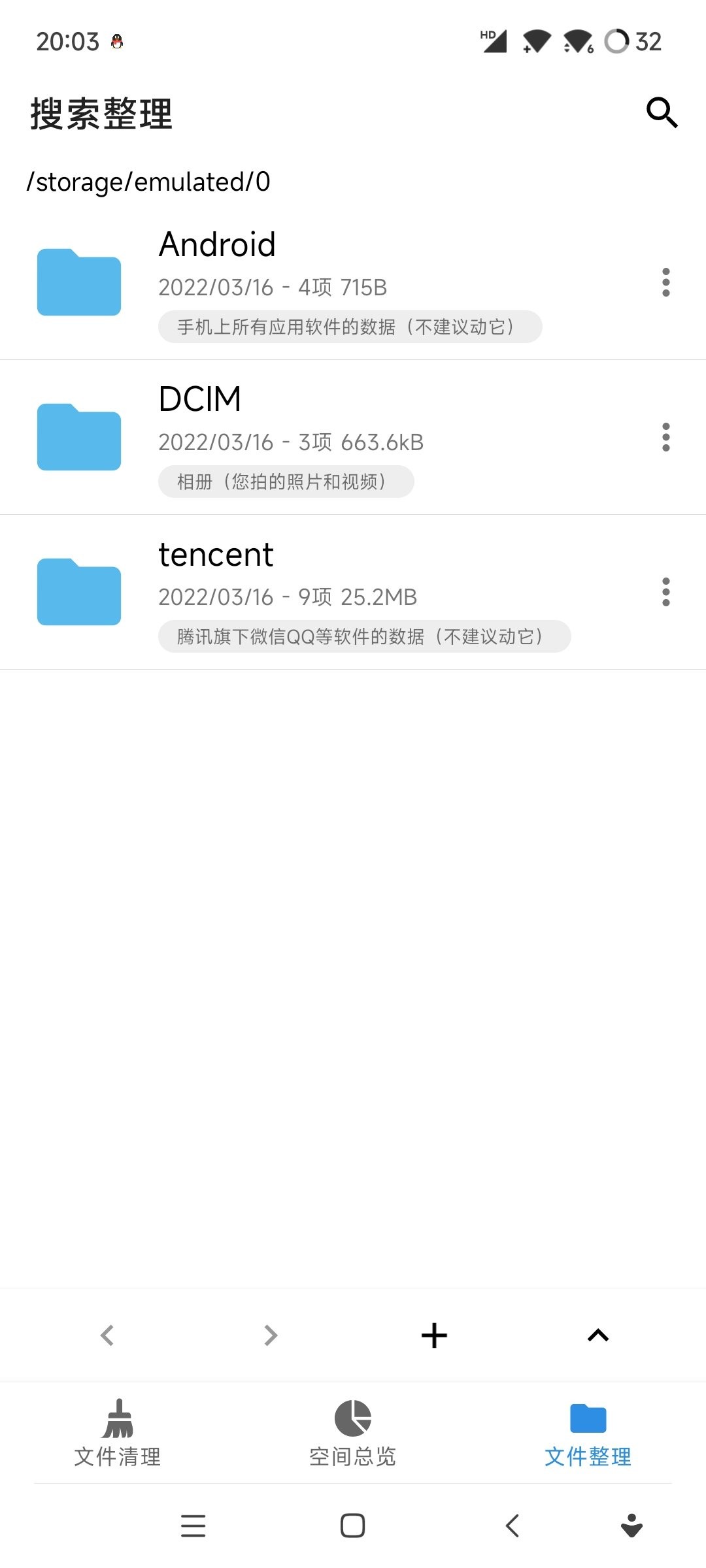Navigate back with the left arrow
Image resolution: width=706 pixels, height=1568 pixels.
pos(107,1335)
